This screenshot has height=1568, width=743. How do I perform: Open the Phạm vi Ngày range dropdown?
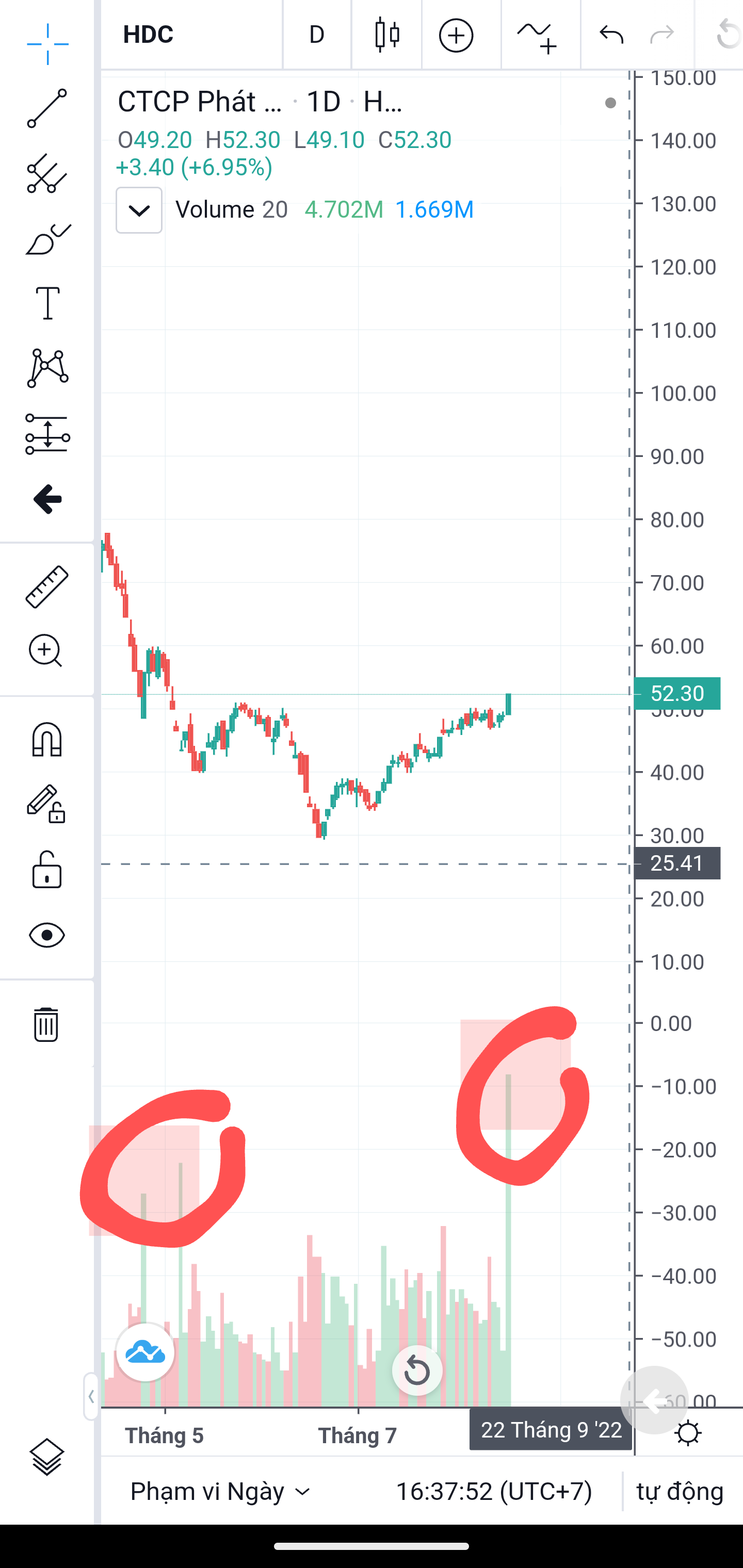pyautogui.click(x=220, y=1492)
